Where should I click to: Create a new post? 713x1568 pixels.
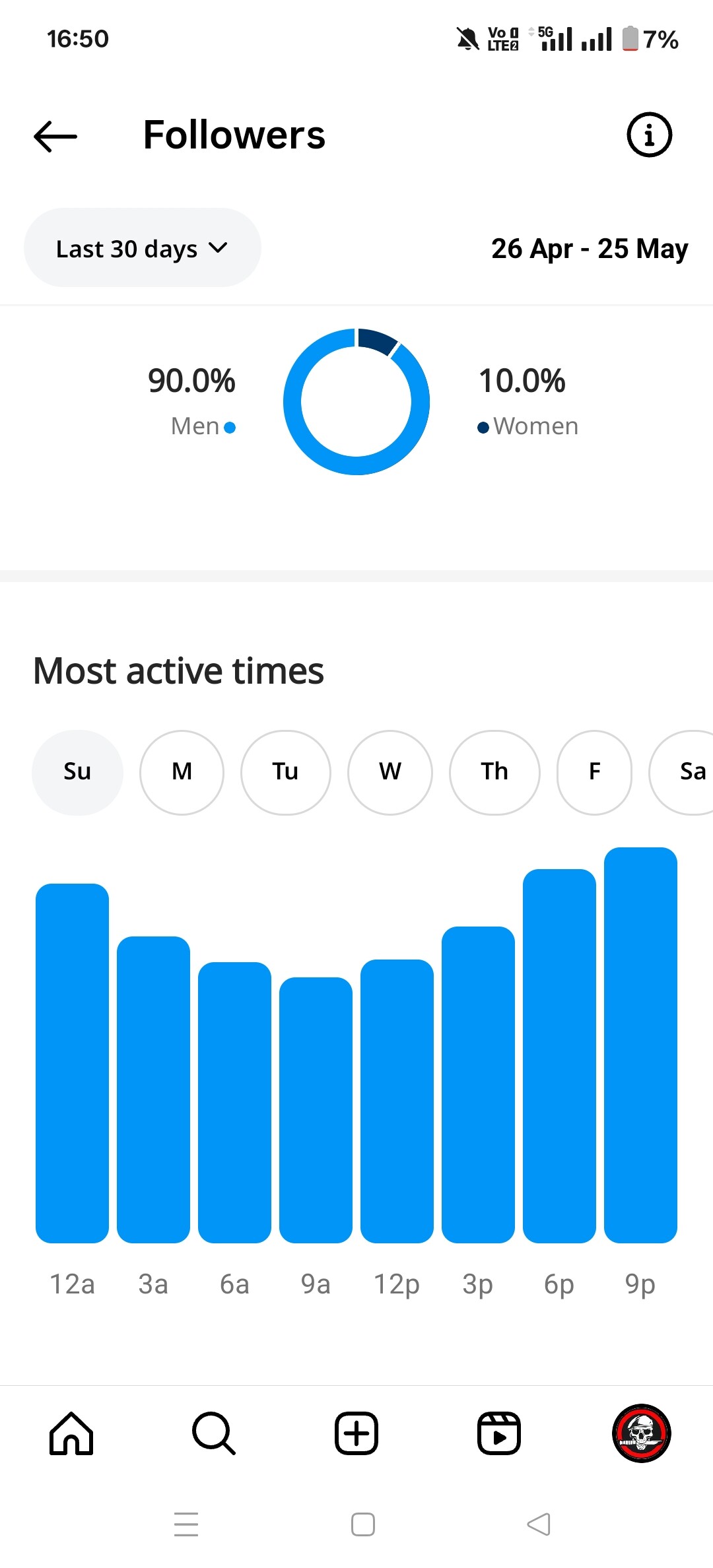(356, 1433)
